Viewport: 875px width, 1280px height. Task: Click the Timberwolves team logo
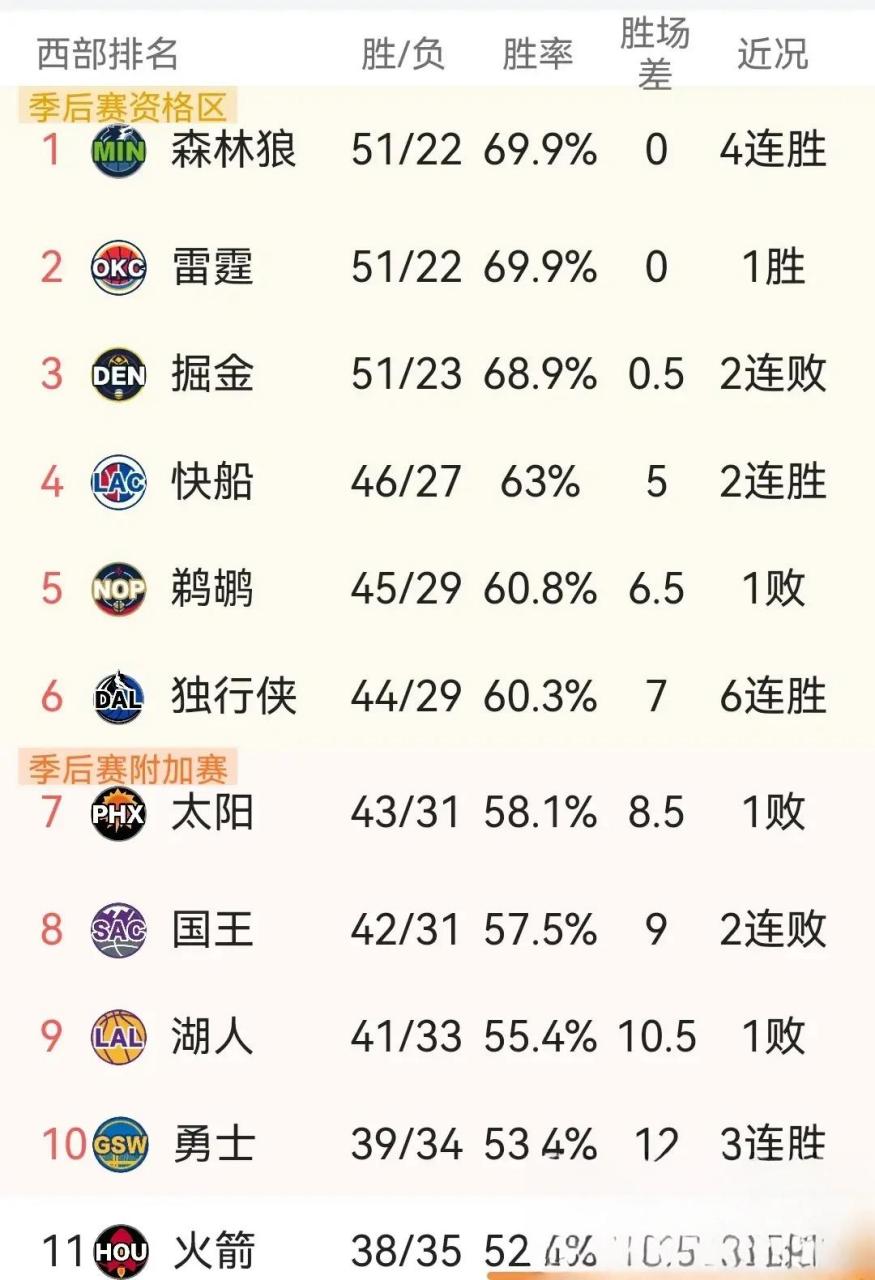point(118,150)
